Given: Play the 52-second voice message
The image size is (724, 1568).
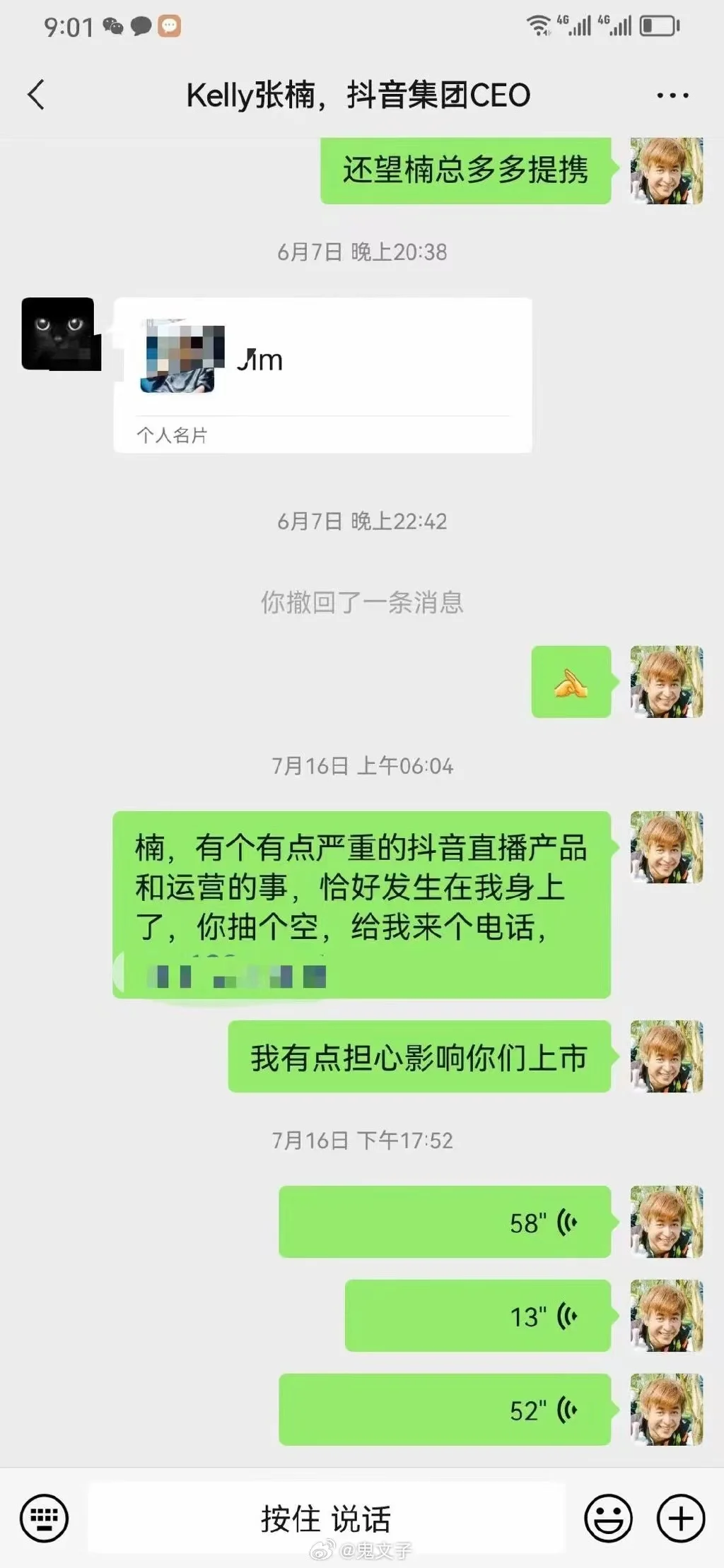Looking at the screenshot, I should (444, 1410).
